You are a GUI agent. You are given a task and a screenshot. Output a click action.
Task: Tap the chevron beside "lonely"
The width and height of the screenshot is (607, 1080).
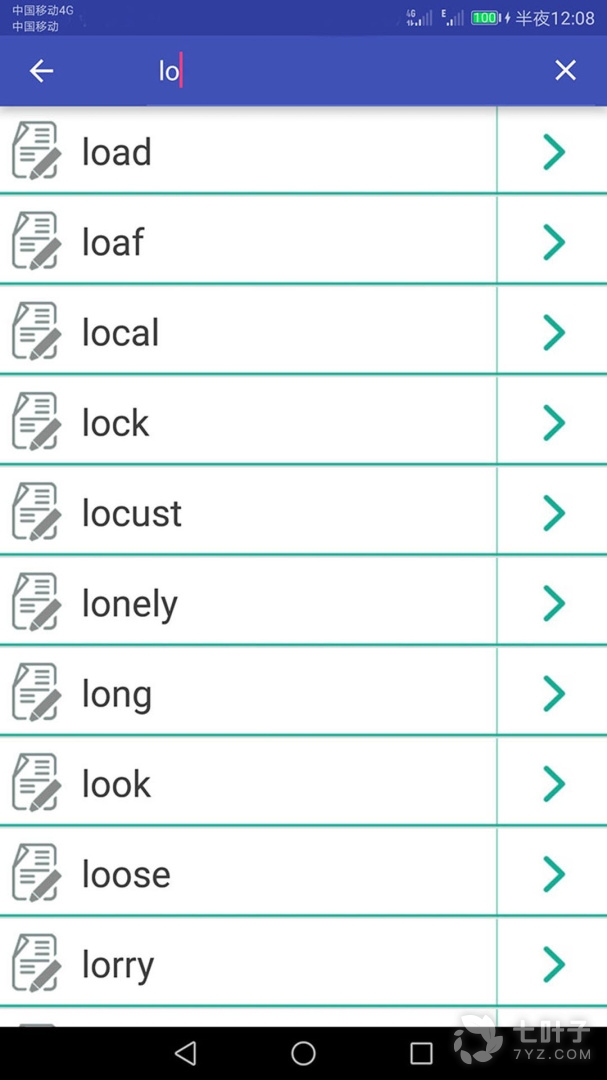pos(553,604)
